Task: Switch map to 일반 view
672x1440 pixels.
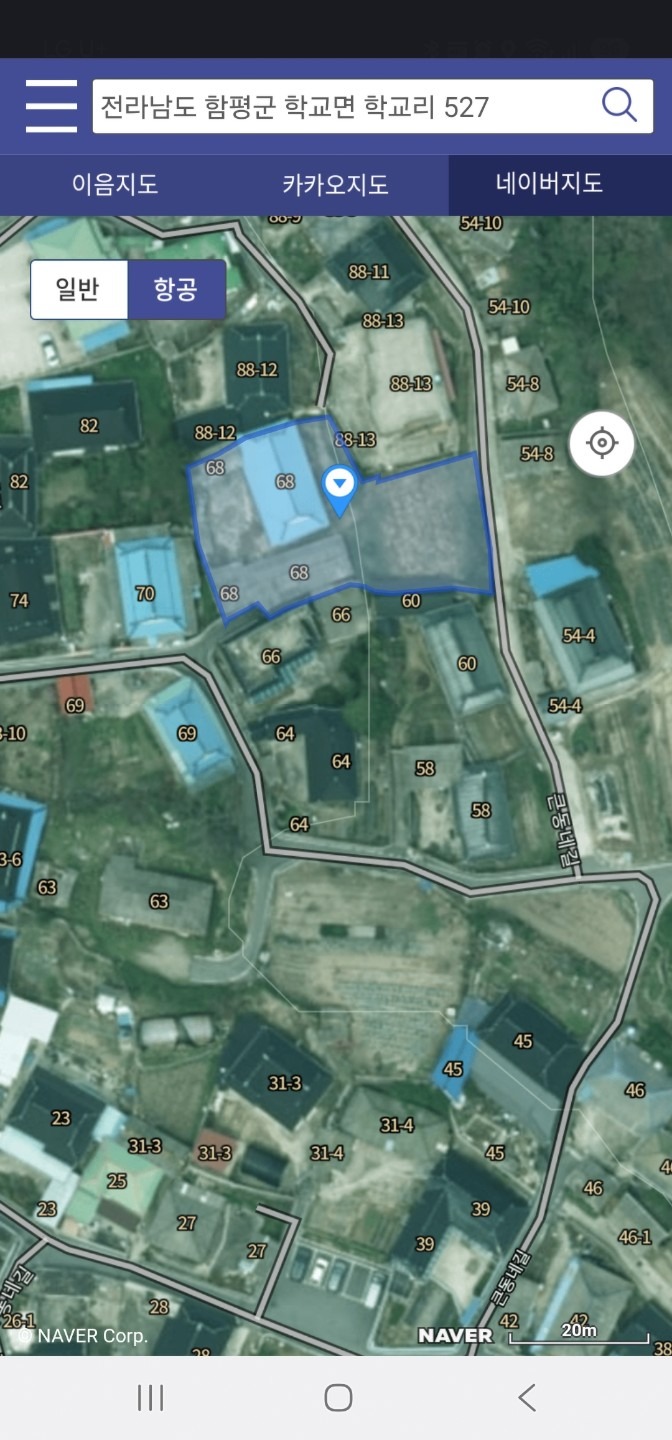Action: [x=79, y=290]
